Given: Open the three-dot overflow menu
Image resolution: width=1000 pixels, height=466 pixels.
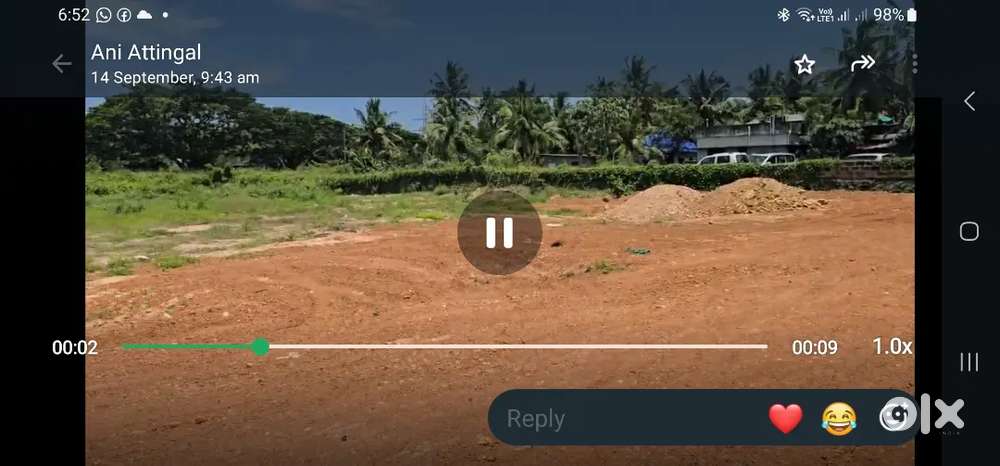Looking at the screenshot, I should coord(915,64).
